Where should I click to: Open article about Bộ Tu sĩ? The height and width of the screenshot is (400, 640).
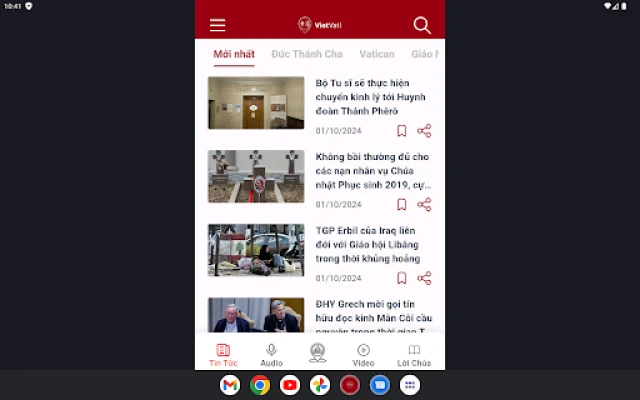click(371, 97)
